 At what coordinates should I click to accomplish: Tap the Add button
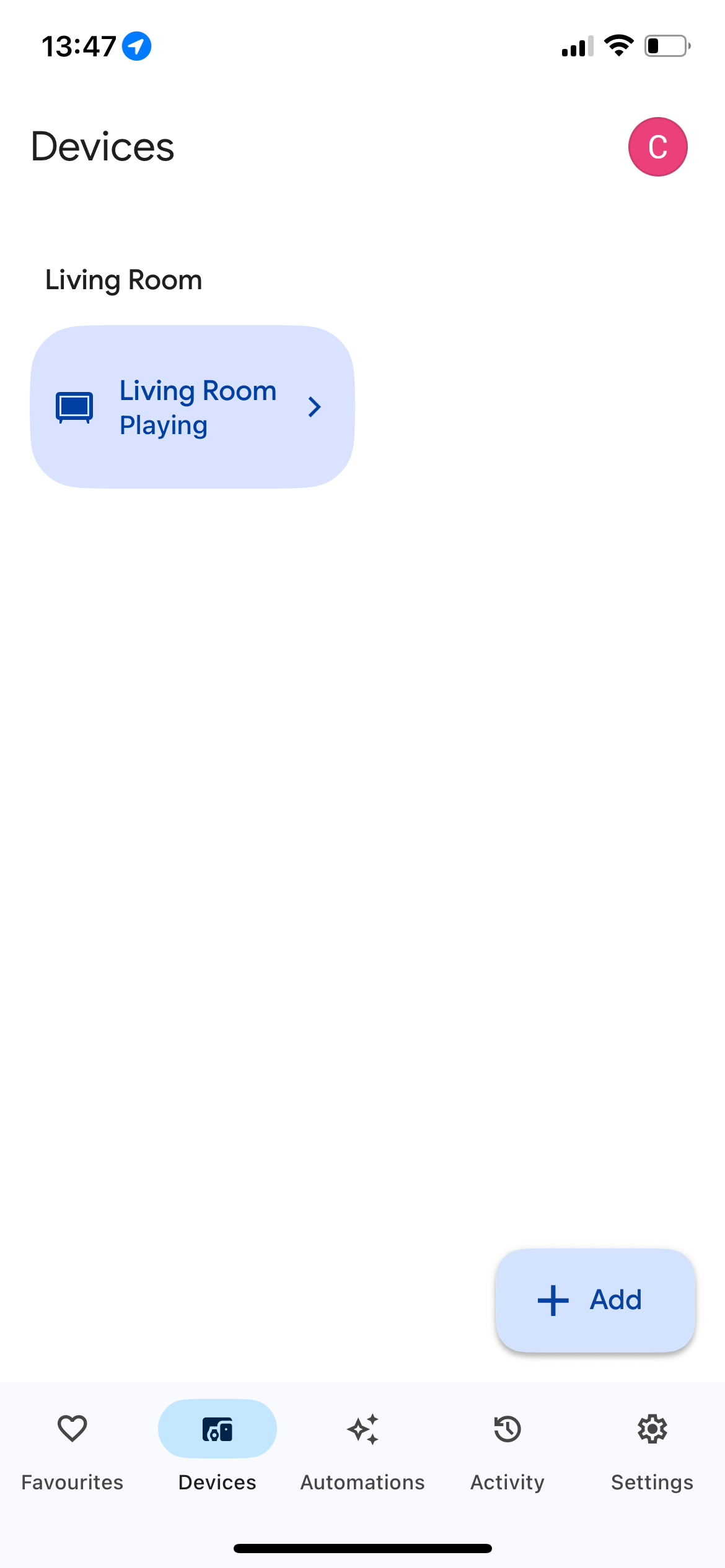595,1300
